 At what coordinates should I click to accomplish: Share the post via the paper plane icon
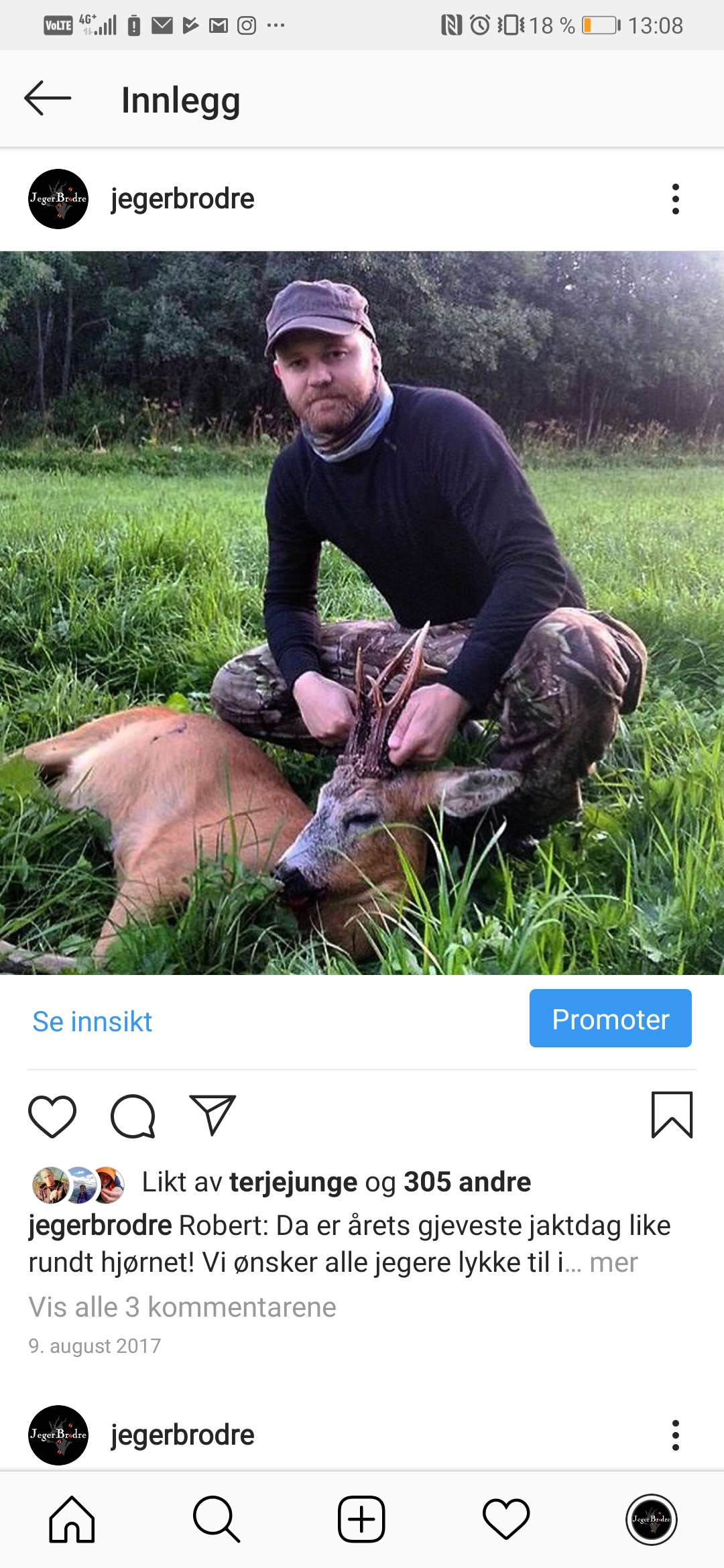213,1115
